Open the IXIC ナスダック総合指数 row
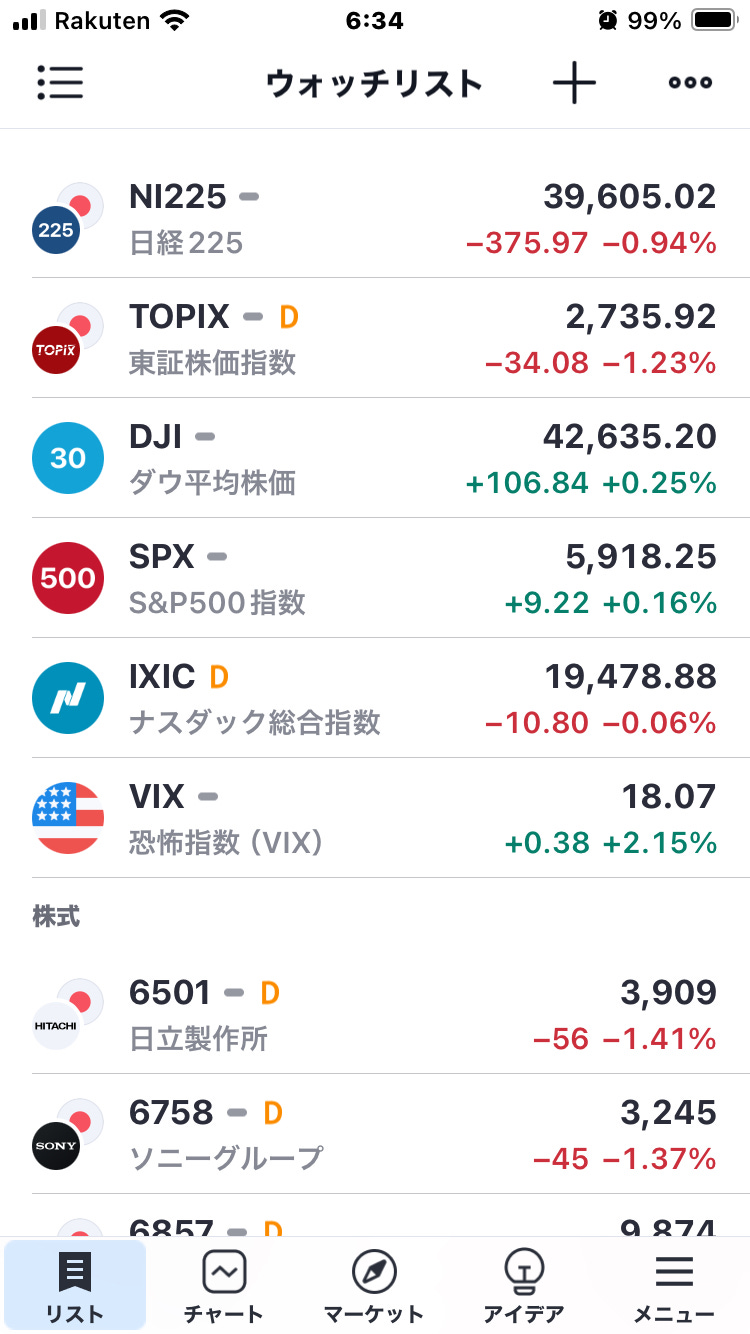This screenshot has height=1334, width=750. tap(375, 698)
